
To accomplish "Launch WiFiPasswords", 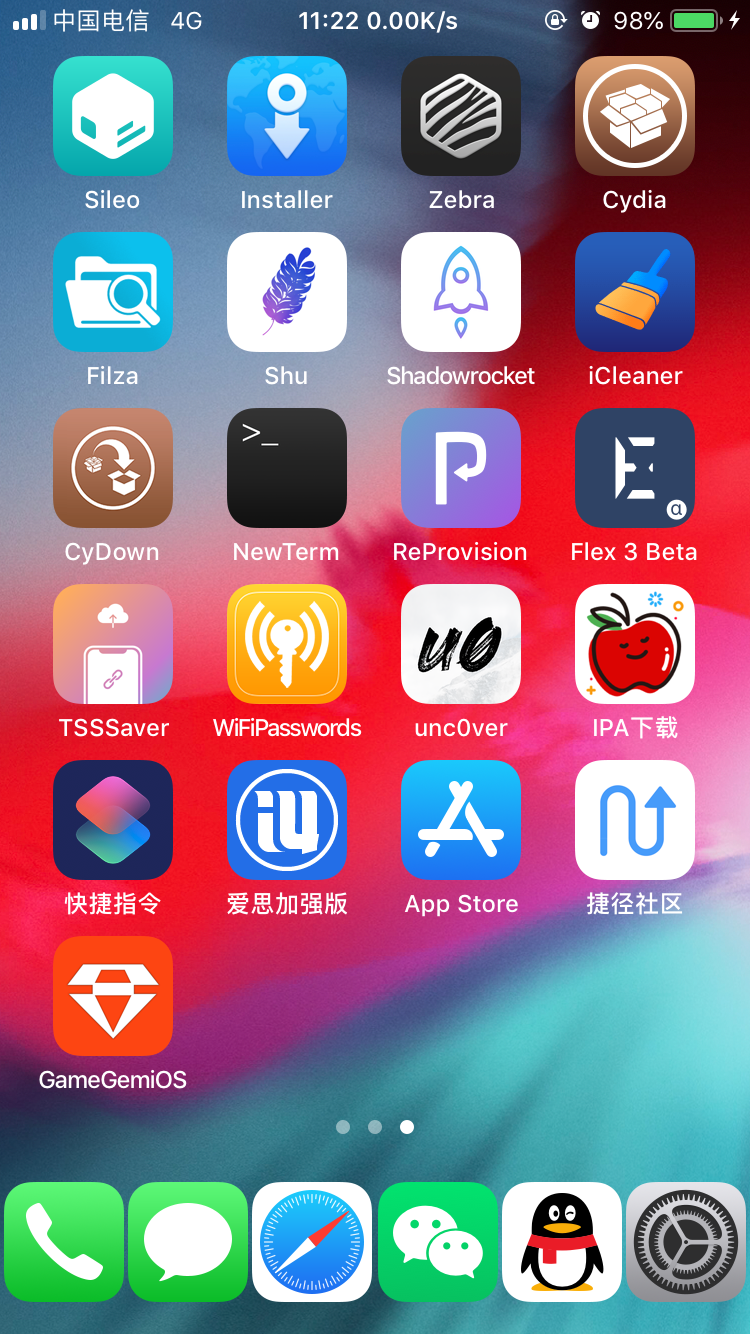I will (286, 643).
